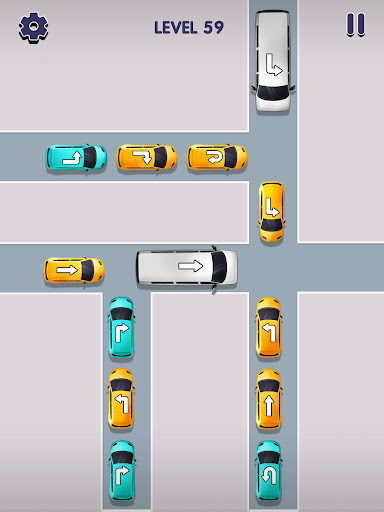
Task: Tap the teal car with the right-then-up arrow
Action: pyautogui.click(x=76, y=157)
